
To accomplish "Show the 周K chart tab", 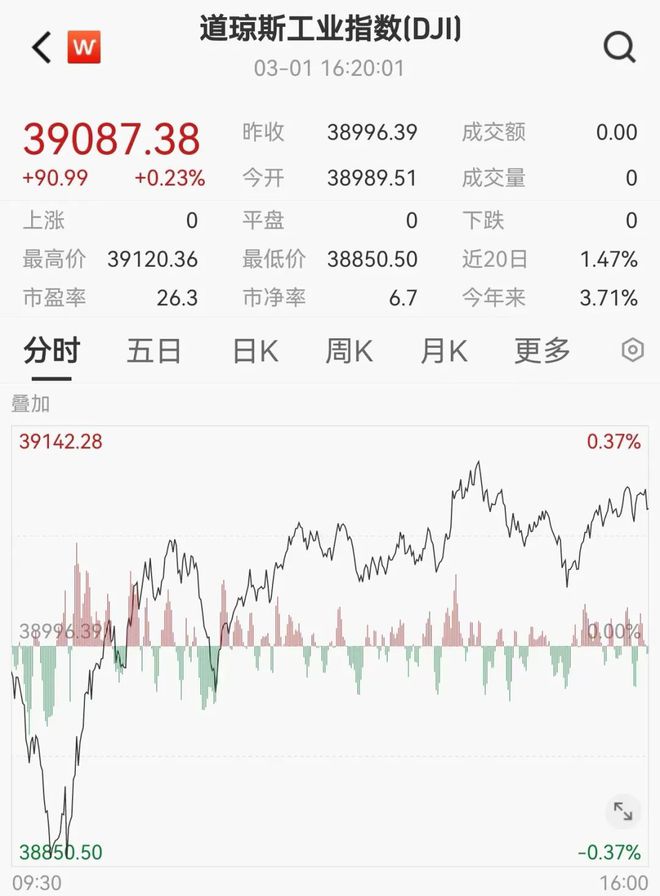I will click(348, 351).
